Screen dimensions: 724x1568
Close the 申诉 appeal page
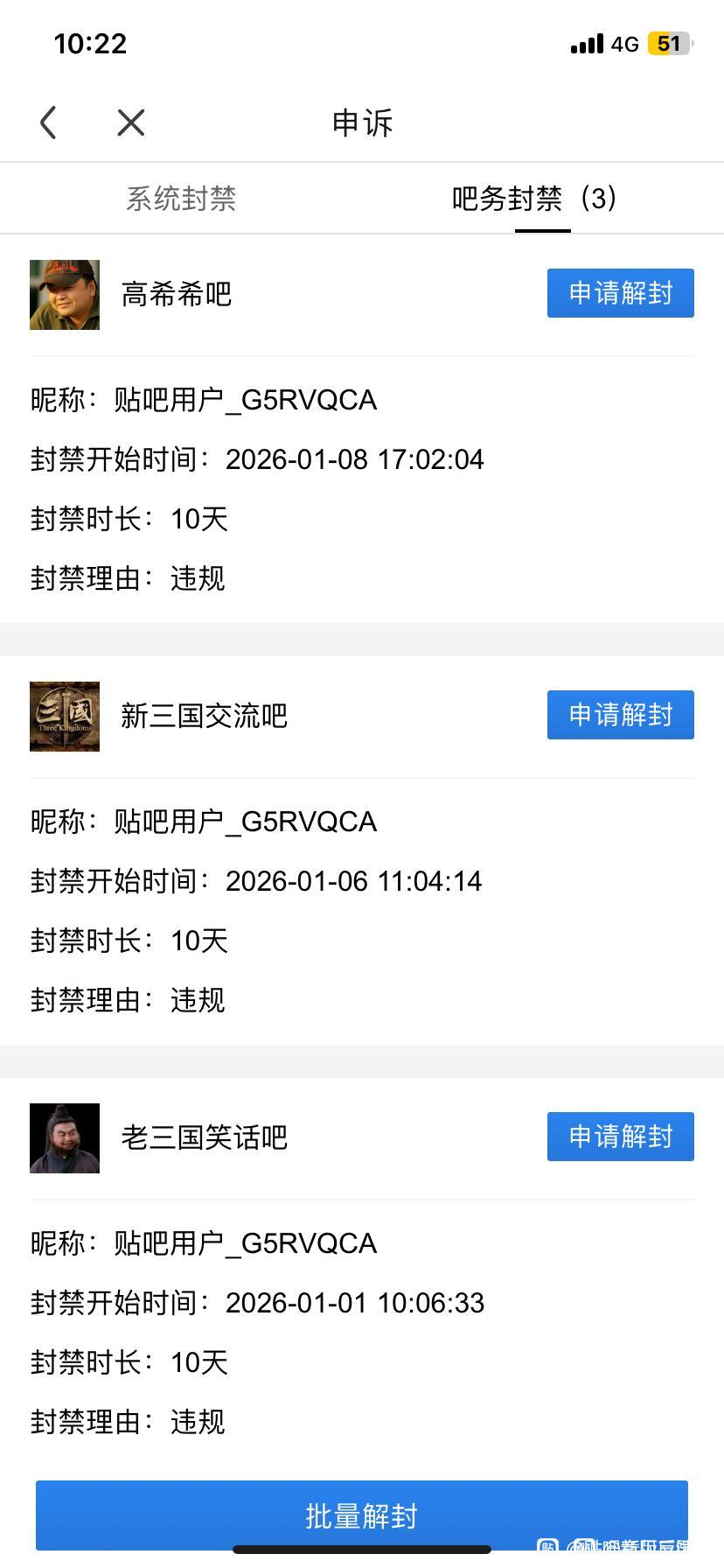point(131,122)
